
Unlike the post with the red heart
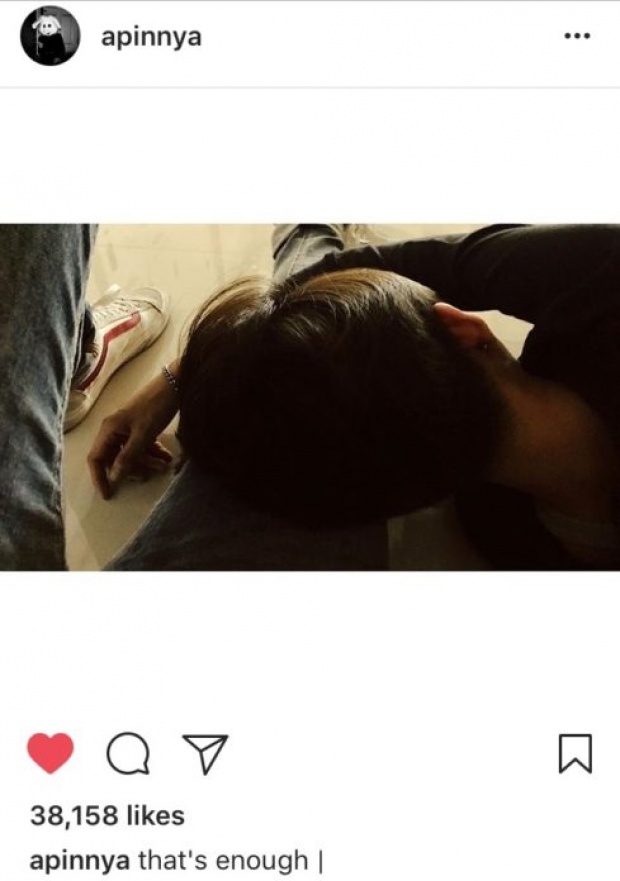pyautogui.click(x=50, y=753)
